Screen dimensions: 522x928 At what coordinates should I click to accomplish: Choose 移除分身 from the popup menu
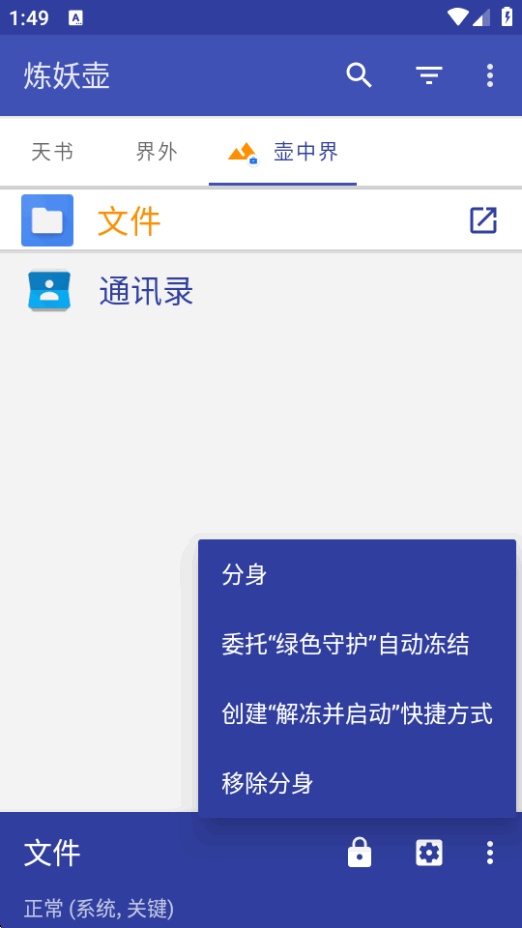(x=357, y=784)
